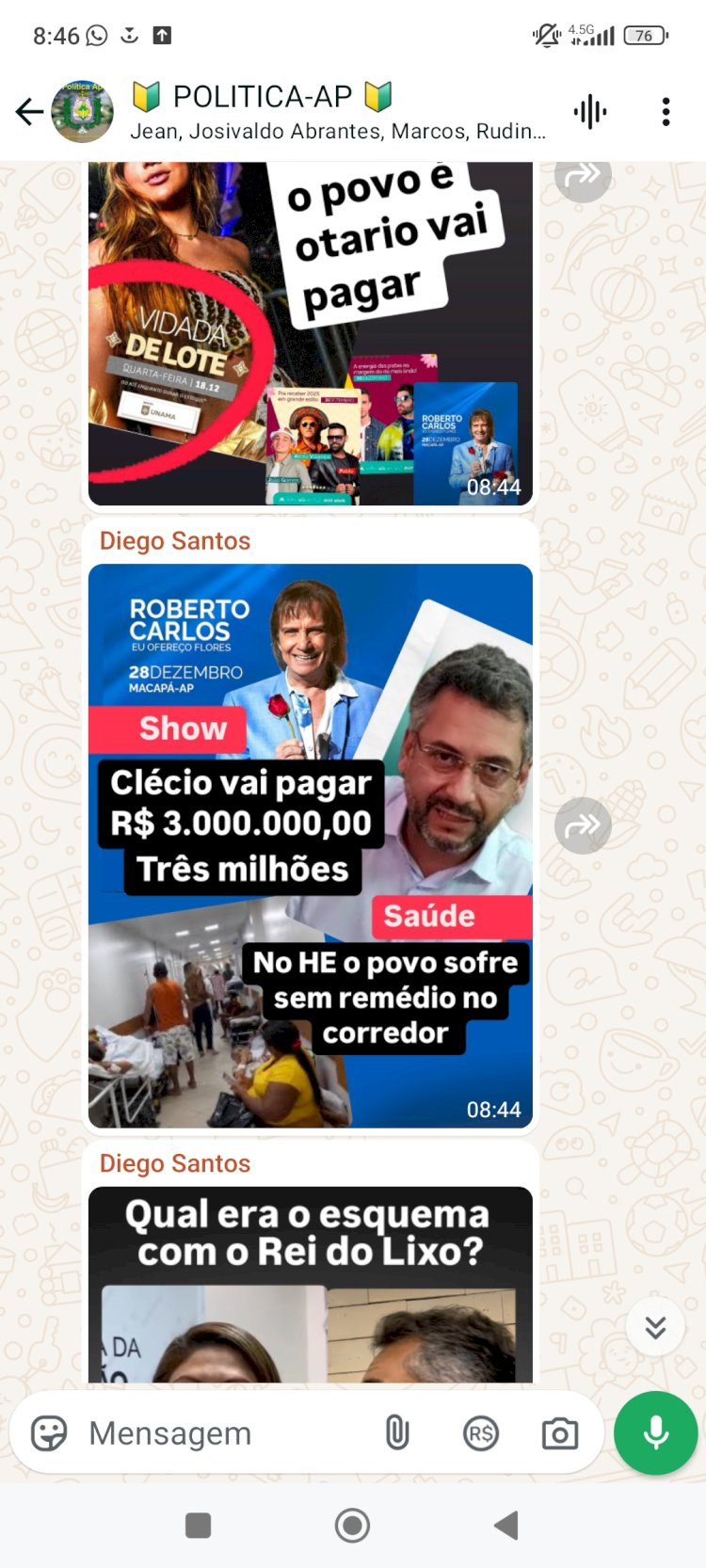
Task: Jump to the latest messages
Action: click(655, 1327)
